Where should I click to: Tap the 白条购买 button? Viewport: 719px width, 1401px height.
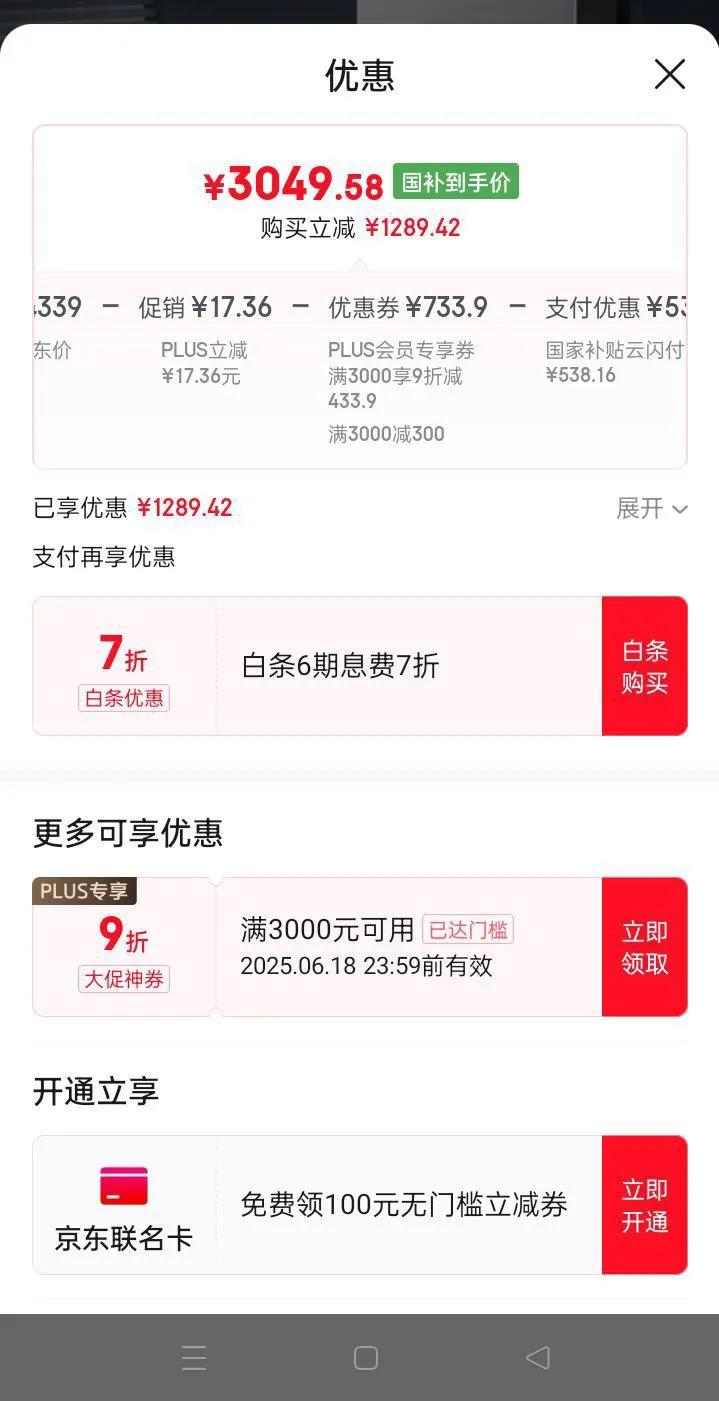(x=645, y=666)
